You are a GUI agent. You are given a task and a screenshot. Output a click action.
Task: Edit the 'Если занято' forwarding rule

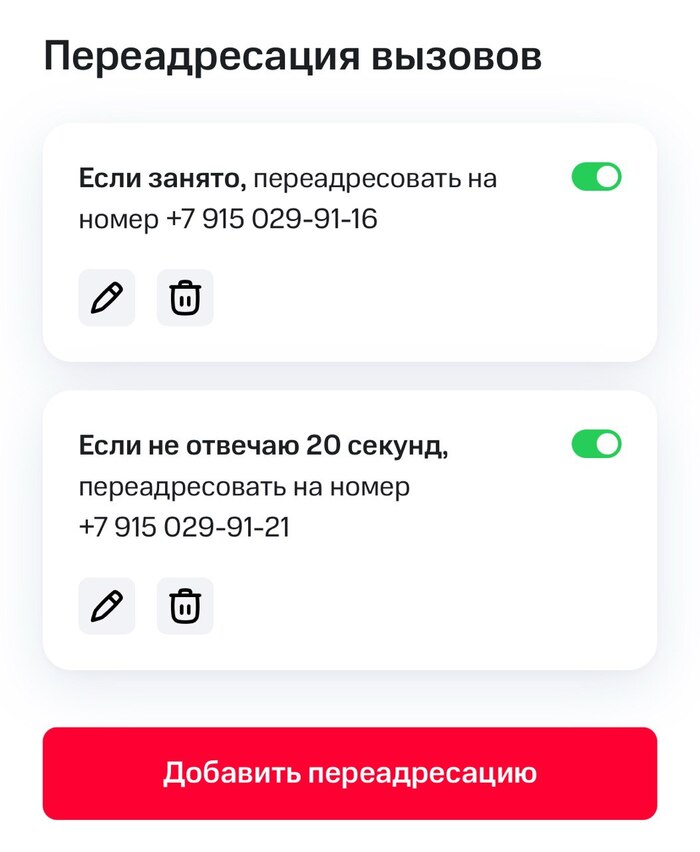tap(107, 298)
